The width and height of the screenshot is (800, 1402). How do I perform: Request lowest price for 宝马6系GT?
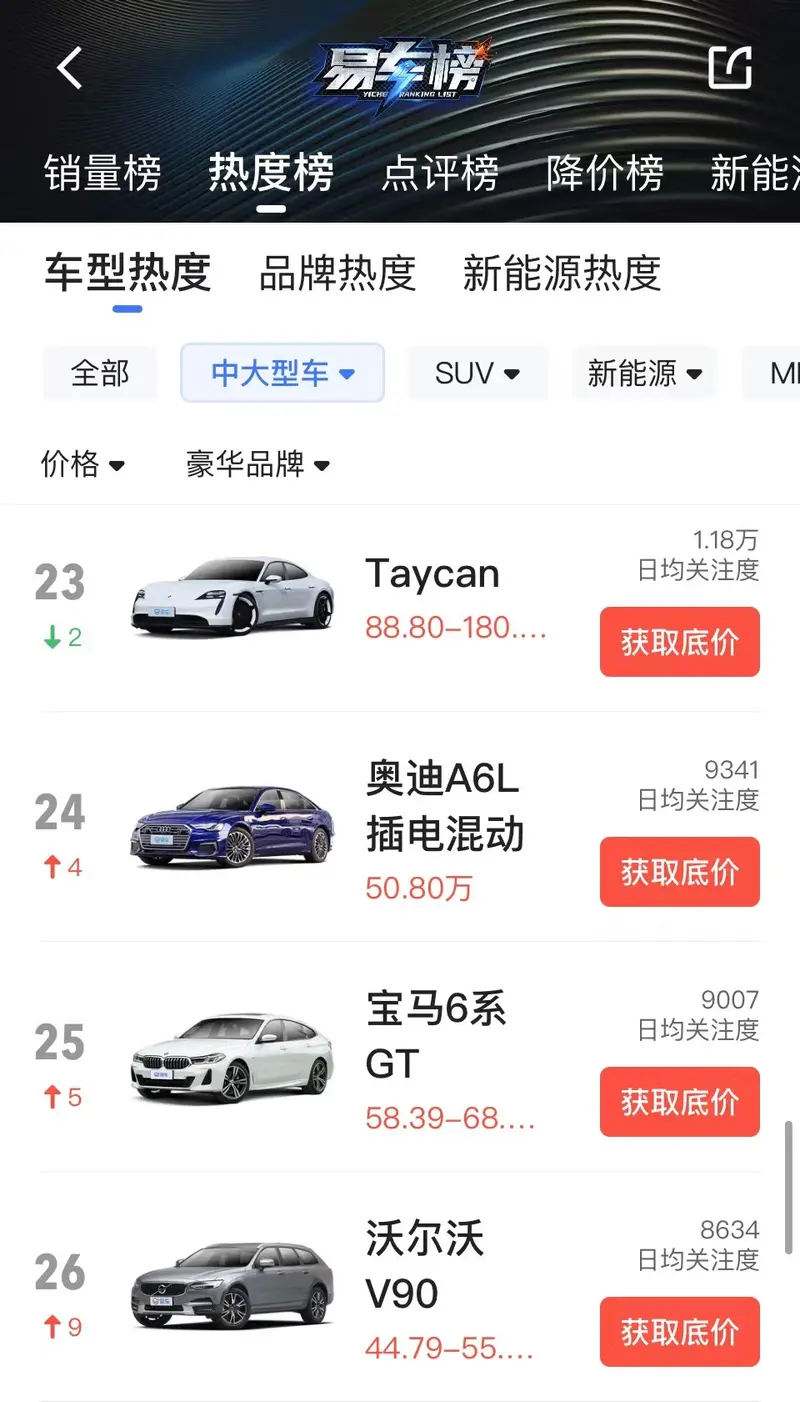[x=680, y=1102]
